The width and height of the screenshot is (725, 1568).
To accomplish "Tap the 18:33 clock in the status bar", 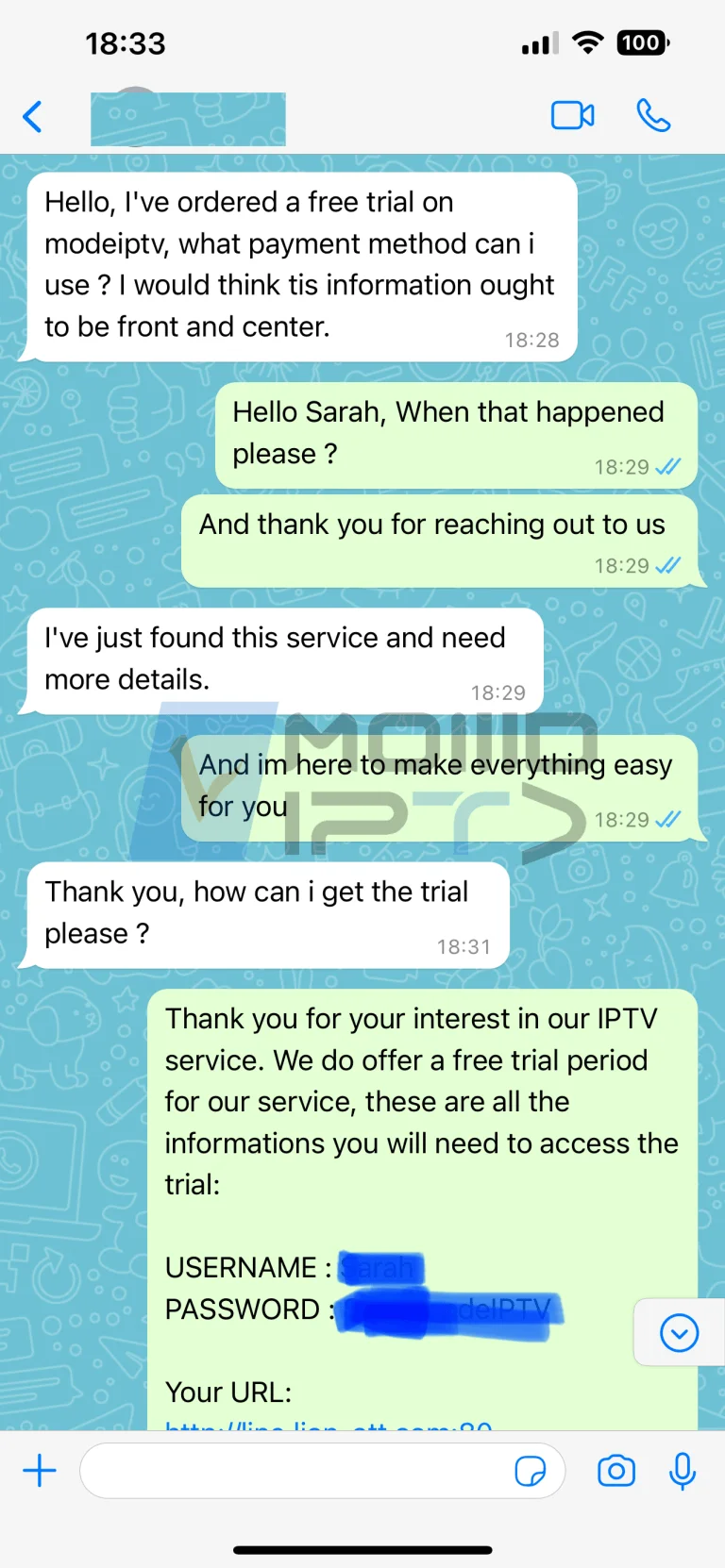I will point(126,42).
